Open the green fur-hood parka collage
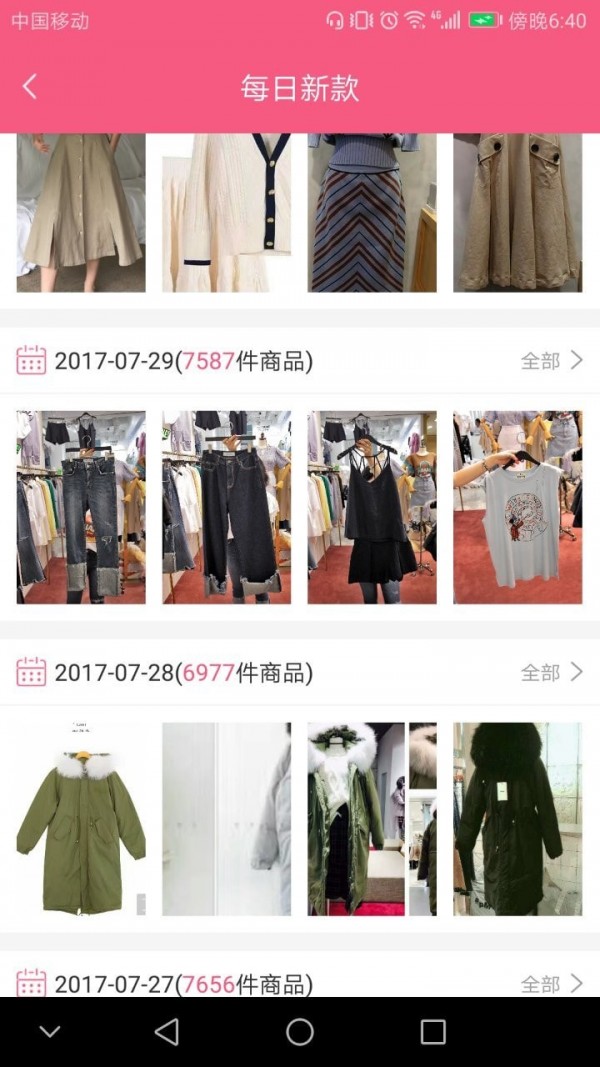The width and height of the screenshot is (600, 1067). coord(372,819)
